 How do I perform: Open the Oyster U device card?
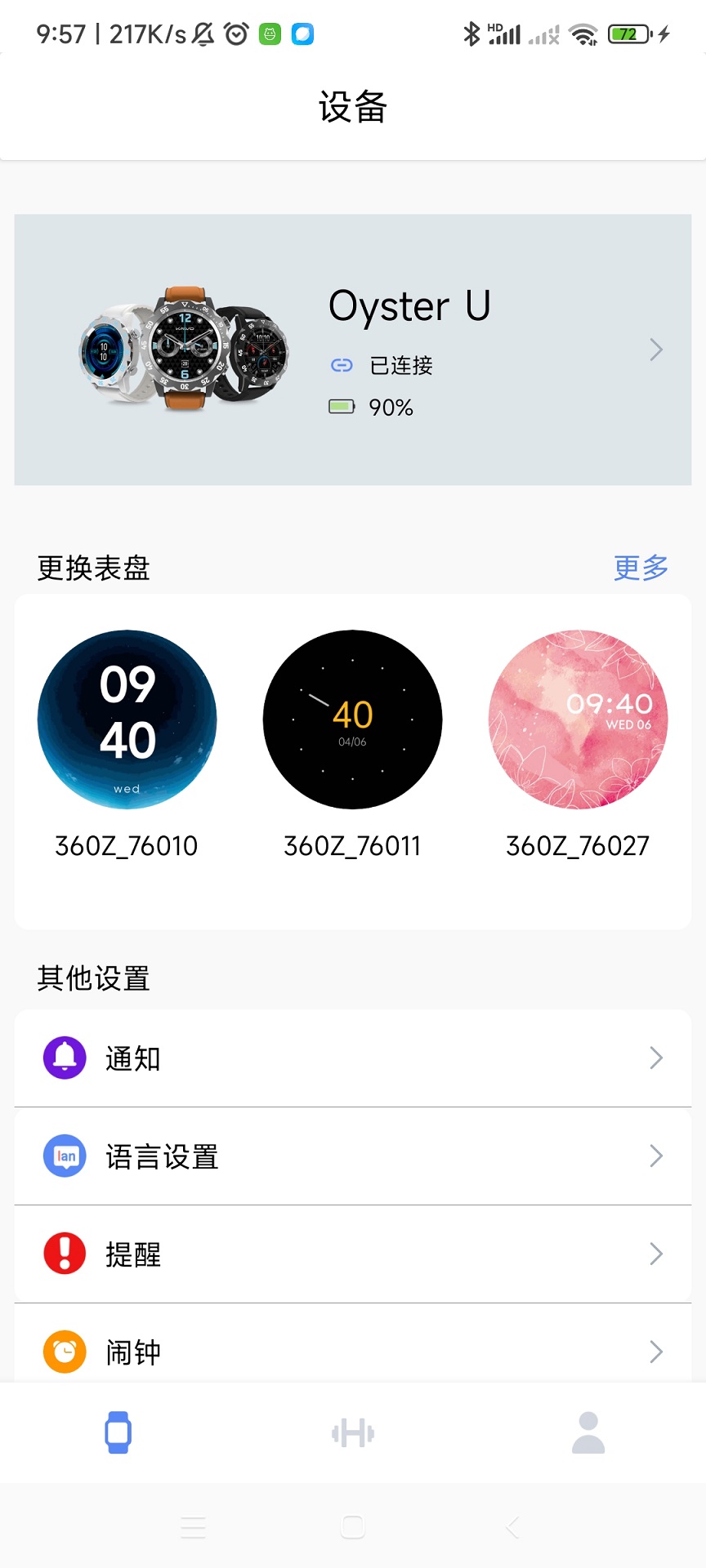pyautogui.click(x=353, y=350)
